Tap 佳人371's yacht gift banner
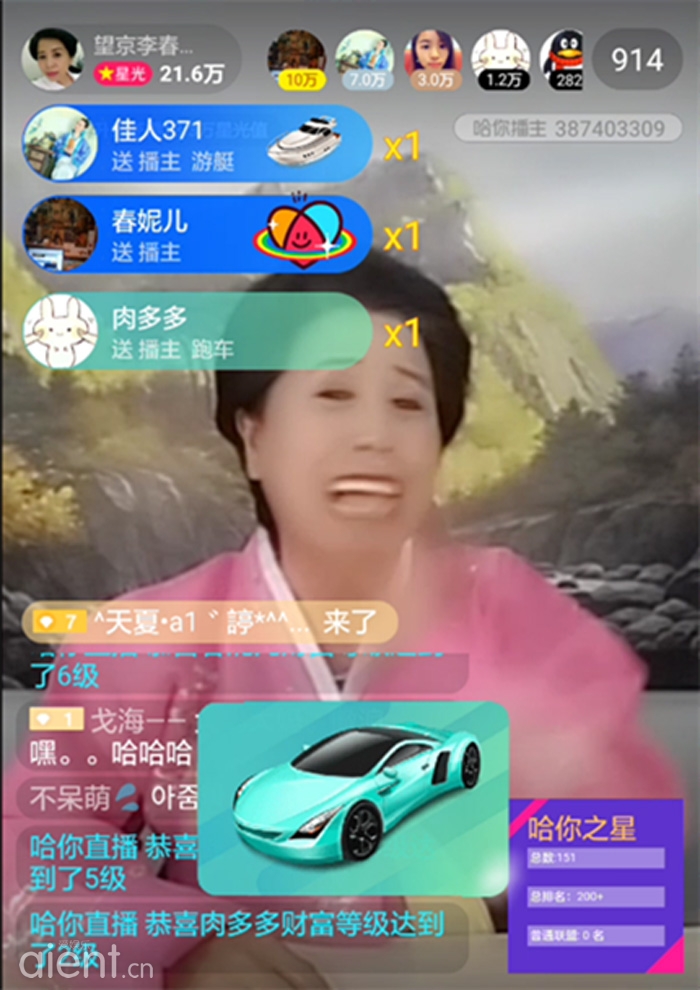Screen dimensions: 700x990 [x=196, y=144]
